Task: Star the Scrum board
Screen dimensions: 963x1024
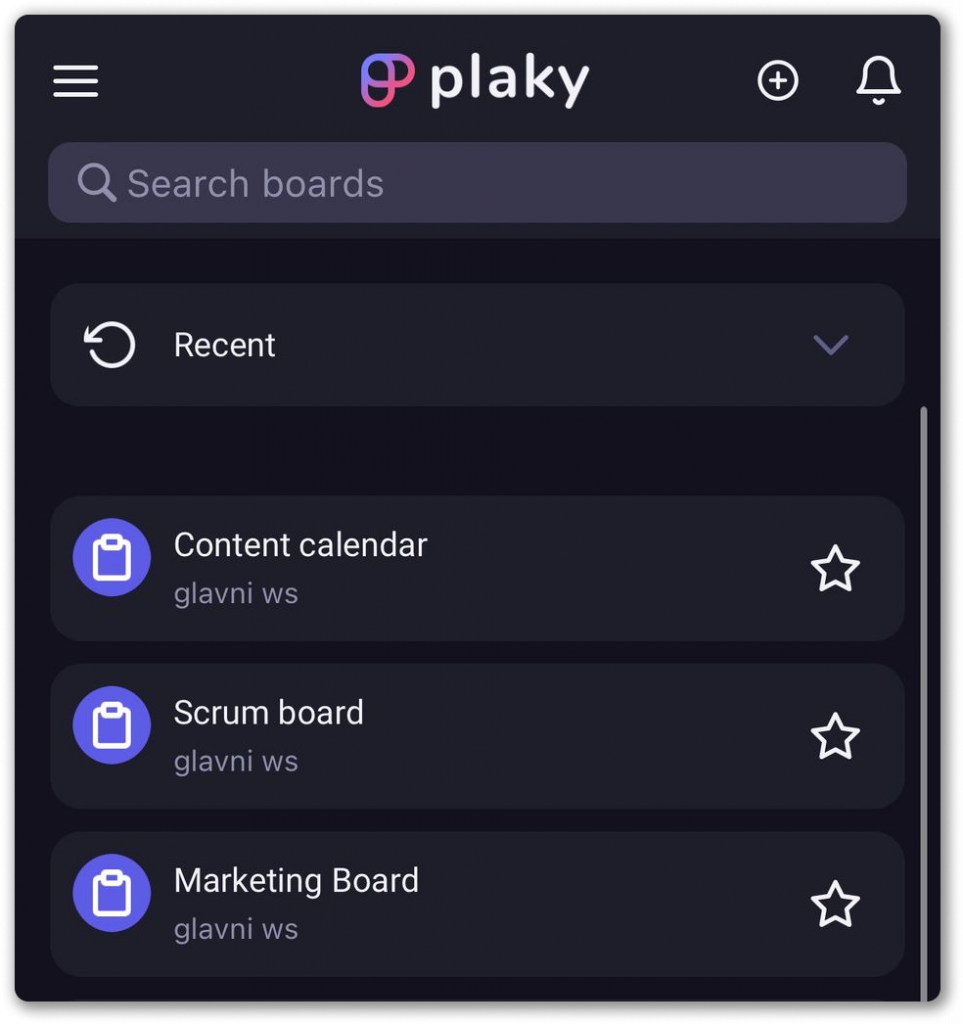Action: (834, 737)
